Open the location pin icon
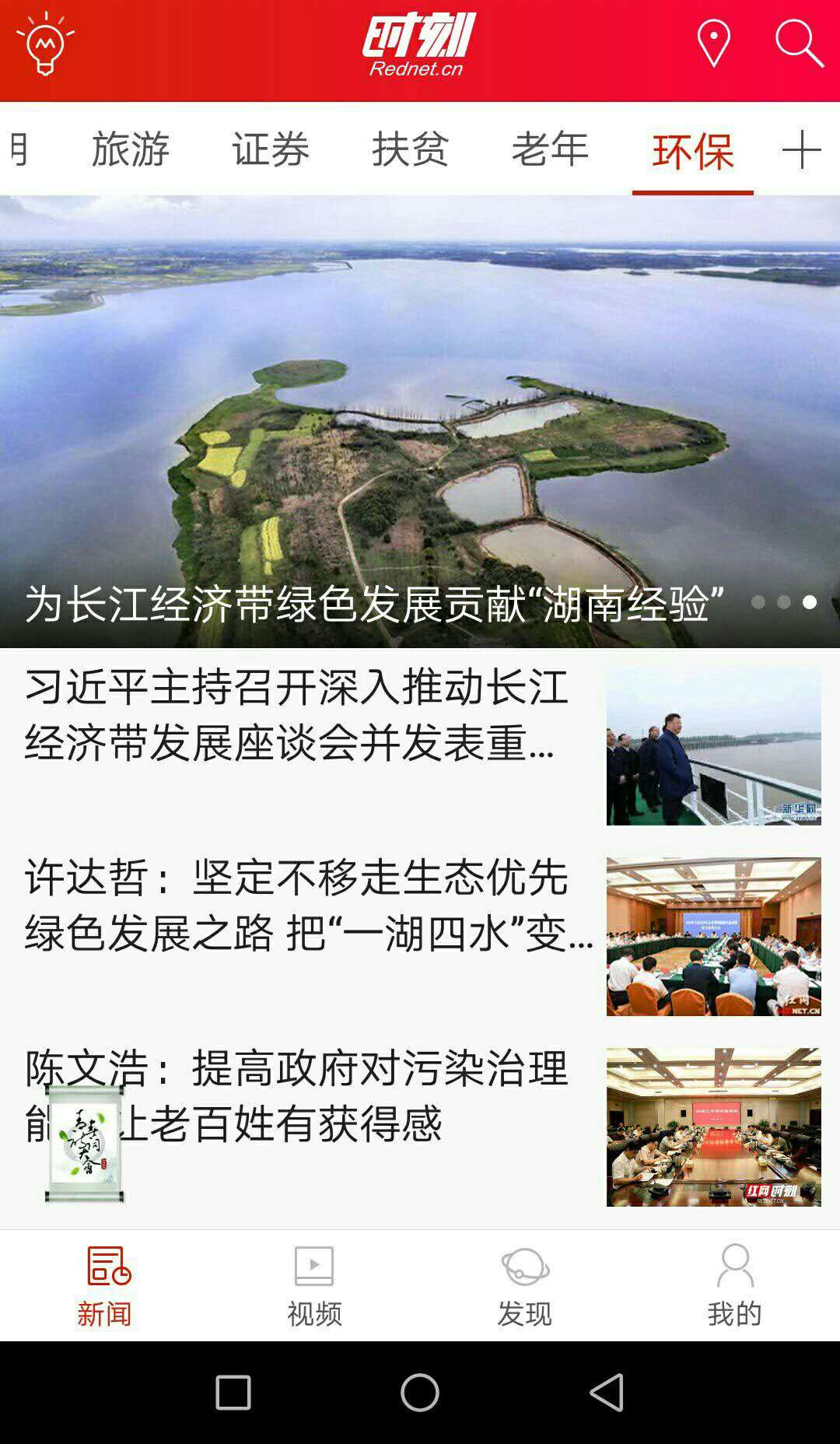Screen dimensions: 840x1444 click(713, 43)
